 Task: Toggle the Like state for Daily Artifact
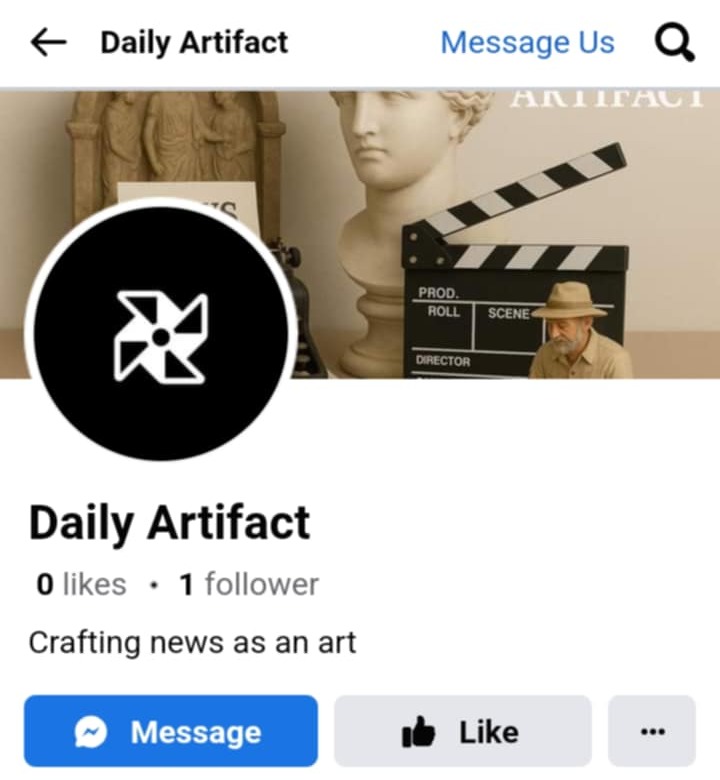(x=462, y=731)
